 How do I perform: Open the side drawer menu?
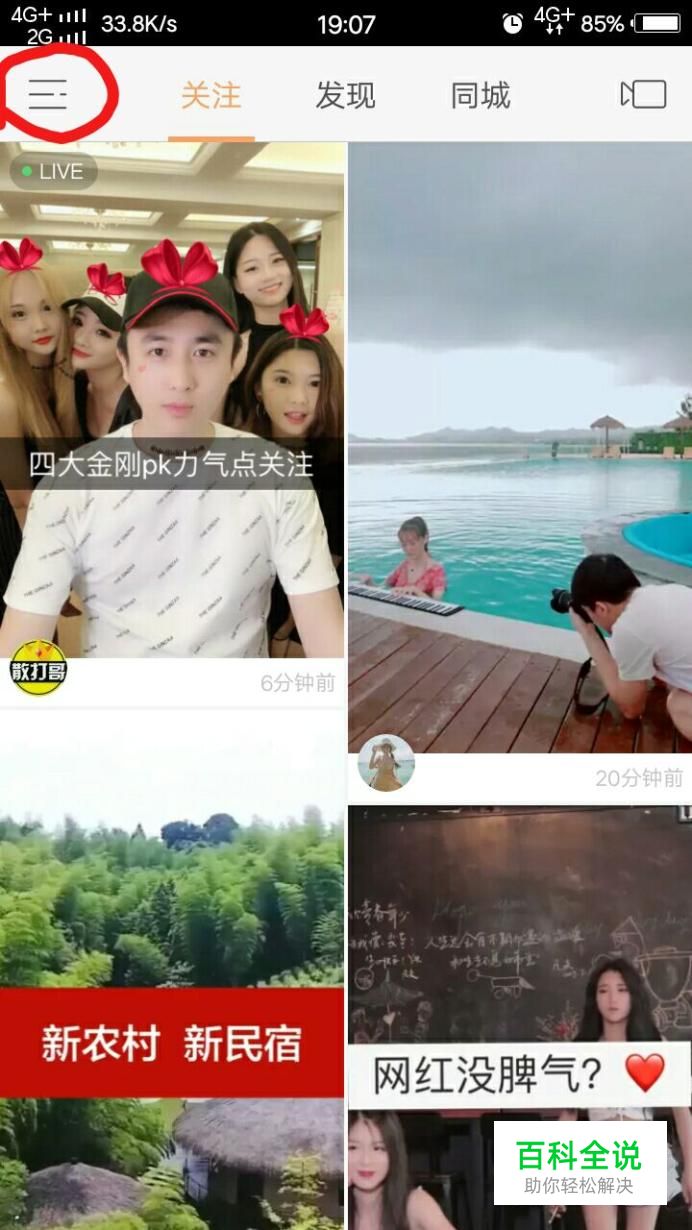(48, 95)
